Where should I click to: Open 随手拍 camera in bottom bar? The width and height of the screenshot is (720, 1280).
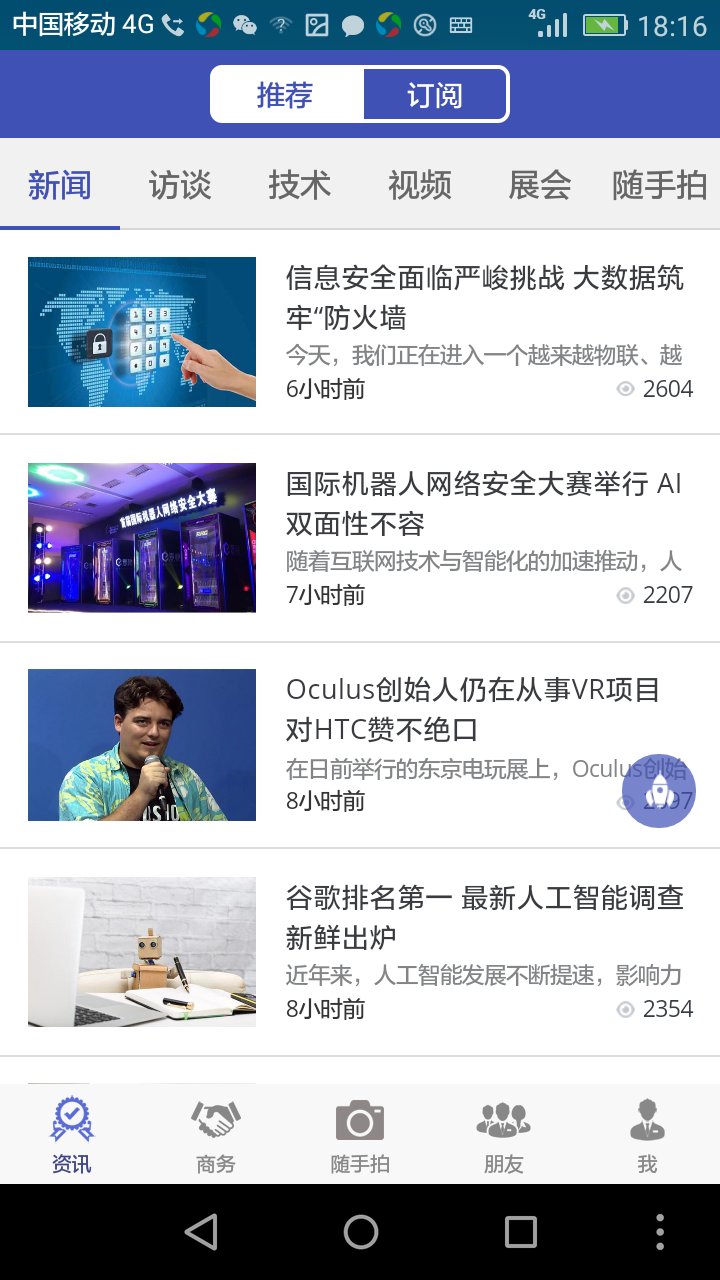tap(360, 1135)
